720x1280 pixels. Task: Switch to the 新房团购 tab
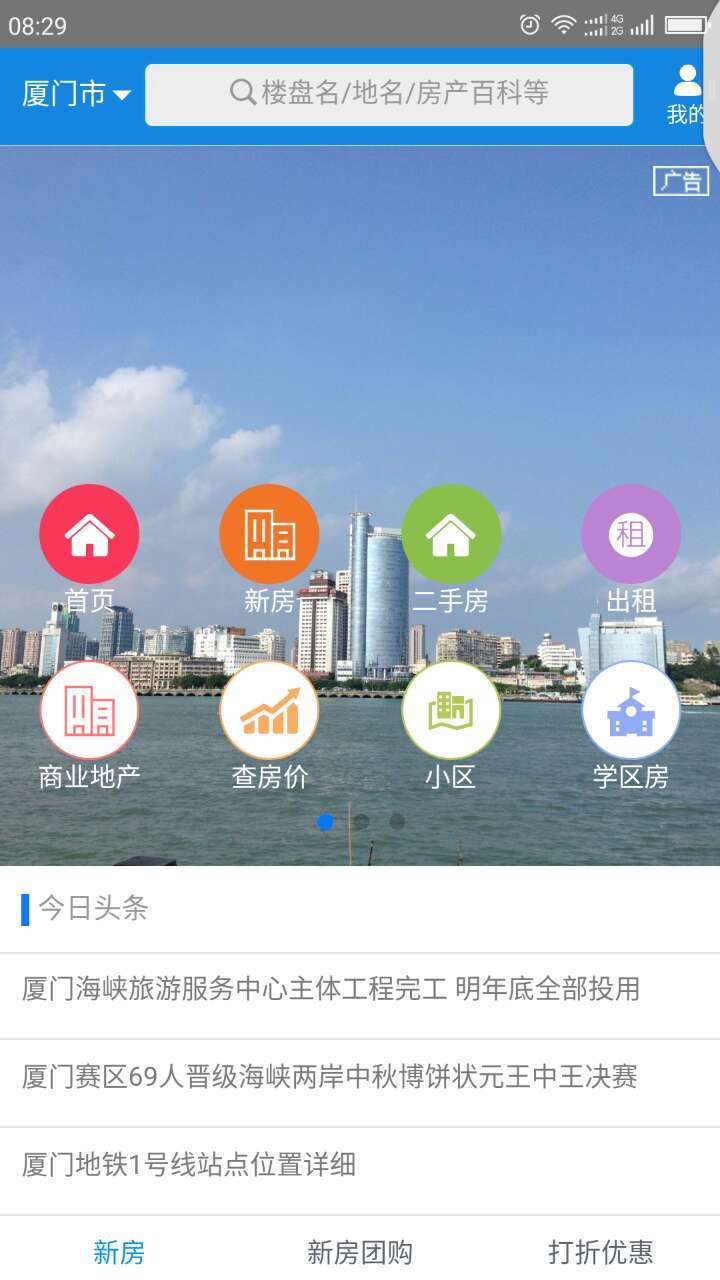[360, 1252]
